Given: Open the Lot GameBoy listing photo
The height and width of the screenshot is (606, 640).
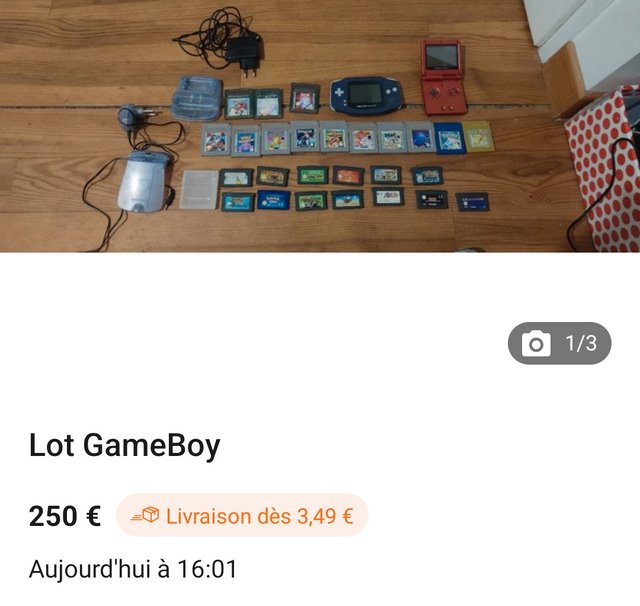Looking at the screenshot, I should [320, 126].
